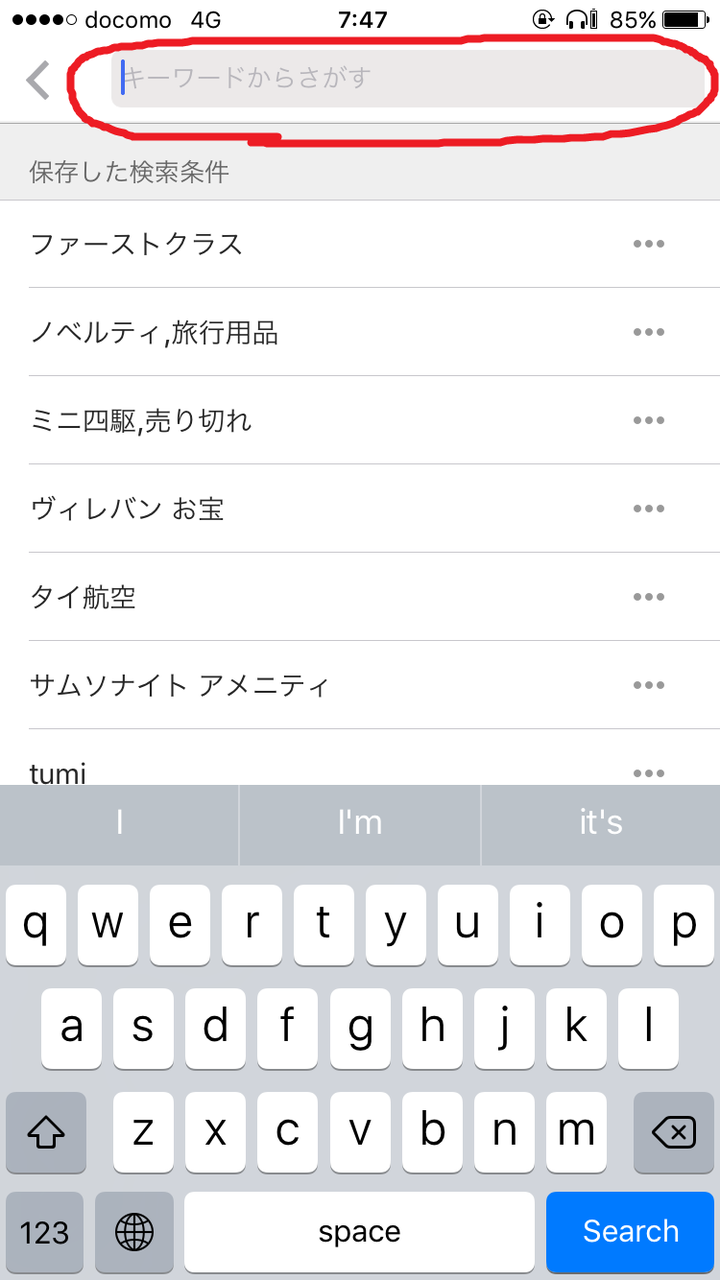This screenshot has width=720, height=1280.
Task: Open options for タイ航空
Action: coord(648,596)
